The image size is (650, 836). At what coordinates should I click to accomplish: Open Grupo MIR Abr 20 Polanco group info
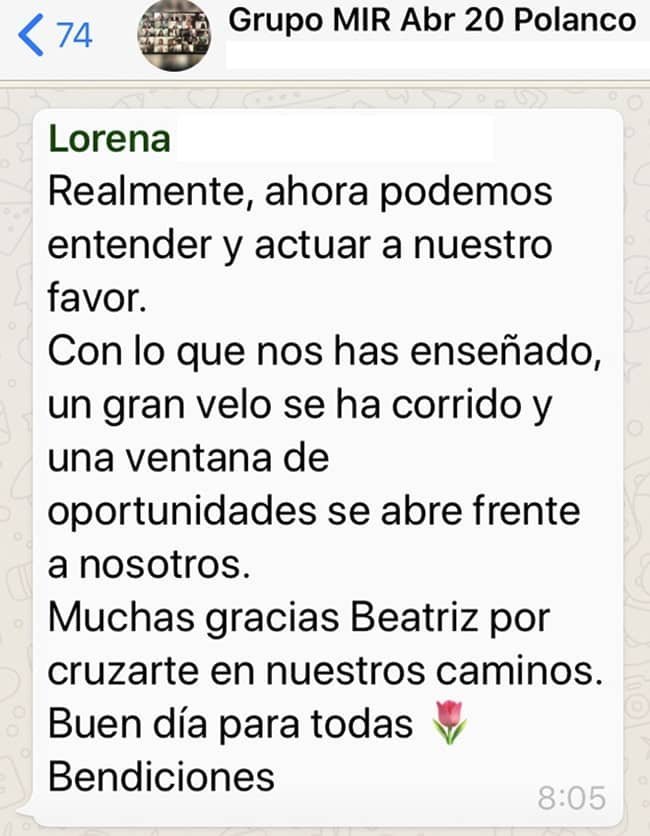click(x=431, y=21)
